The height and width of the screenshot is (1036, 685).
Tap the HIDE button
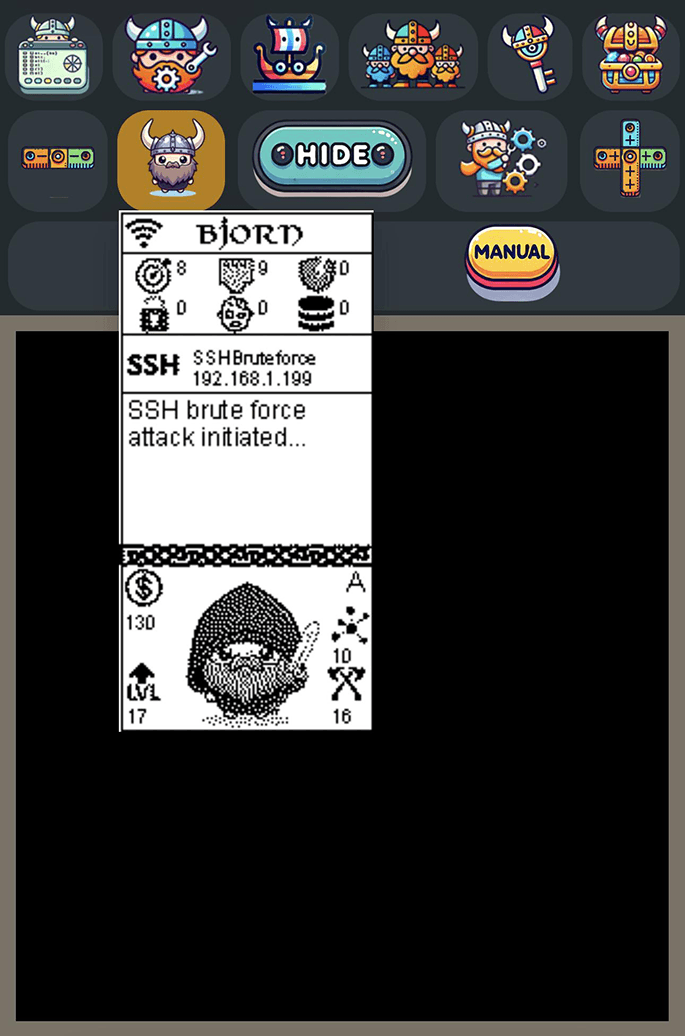pos(332,156)
